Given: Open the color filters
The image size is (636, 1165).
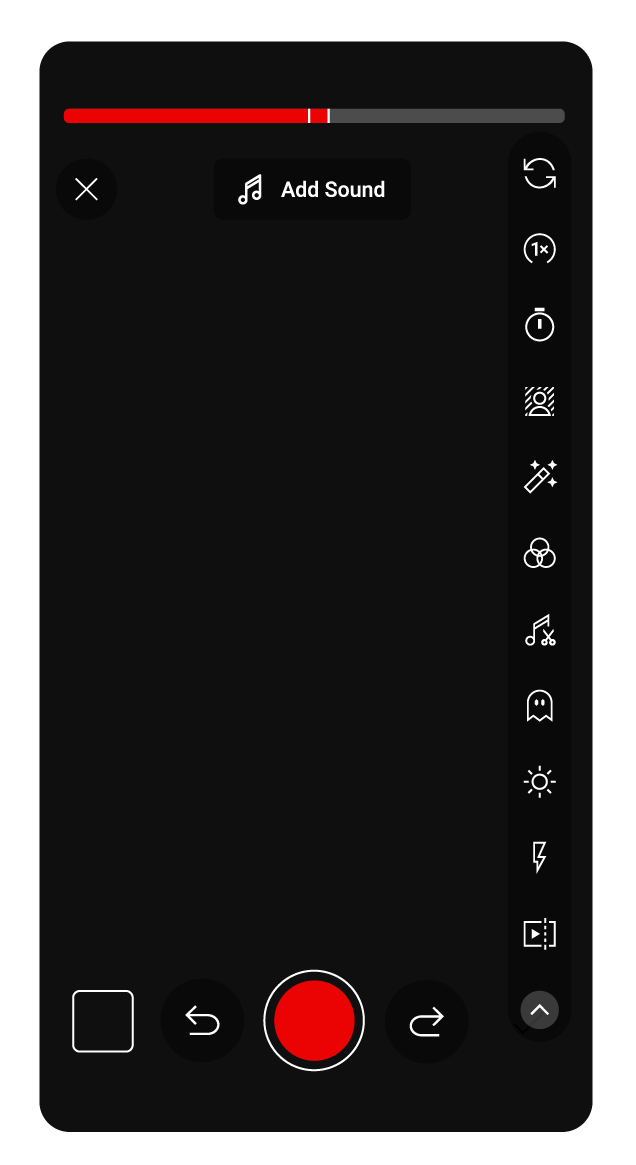Looking at the screenshot, I should pos(539,554).
